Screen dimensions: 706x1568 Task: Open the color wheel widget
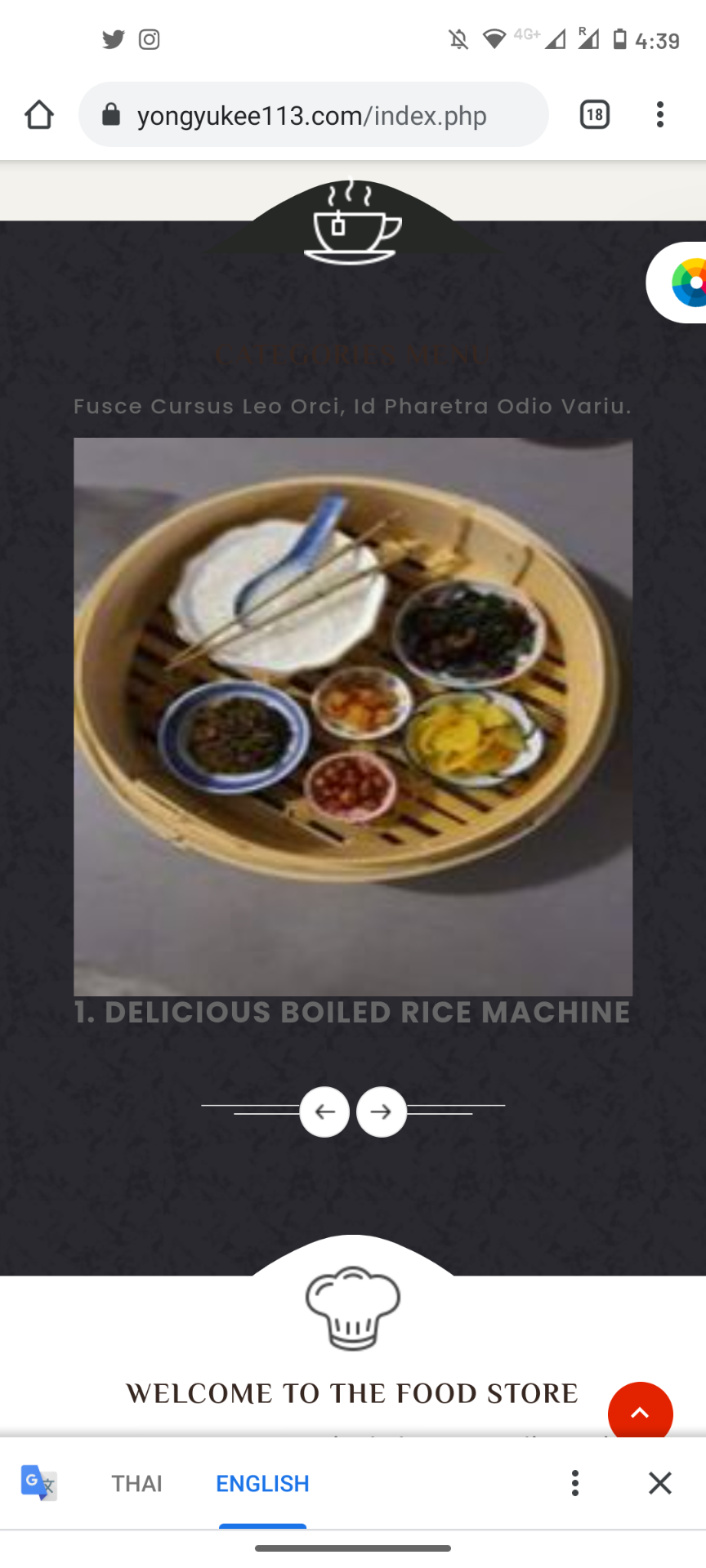coord(685,283)
